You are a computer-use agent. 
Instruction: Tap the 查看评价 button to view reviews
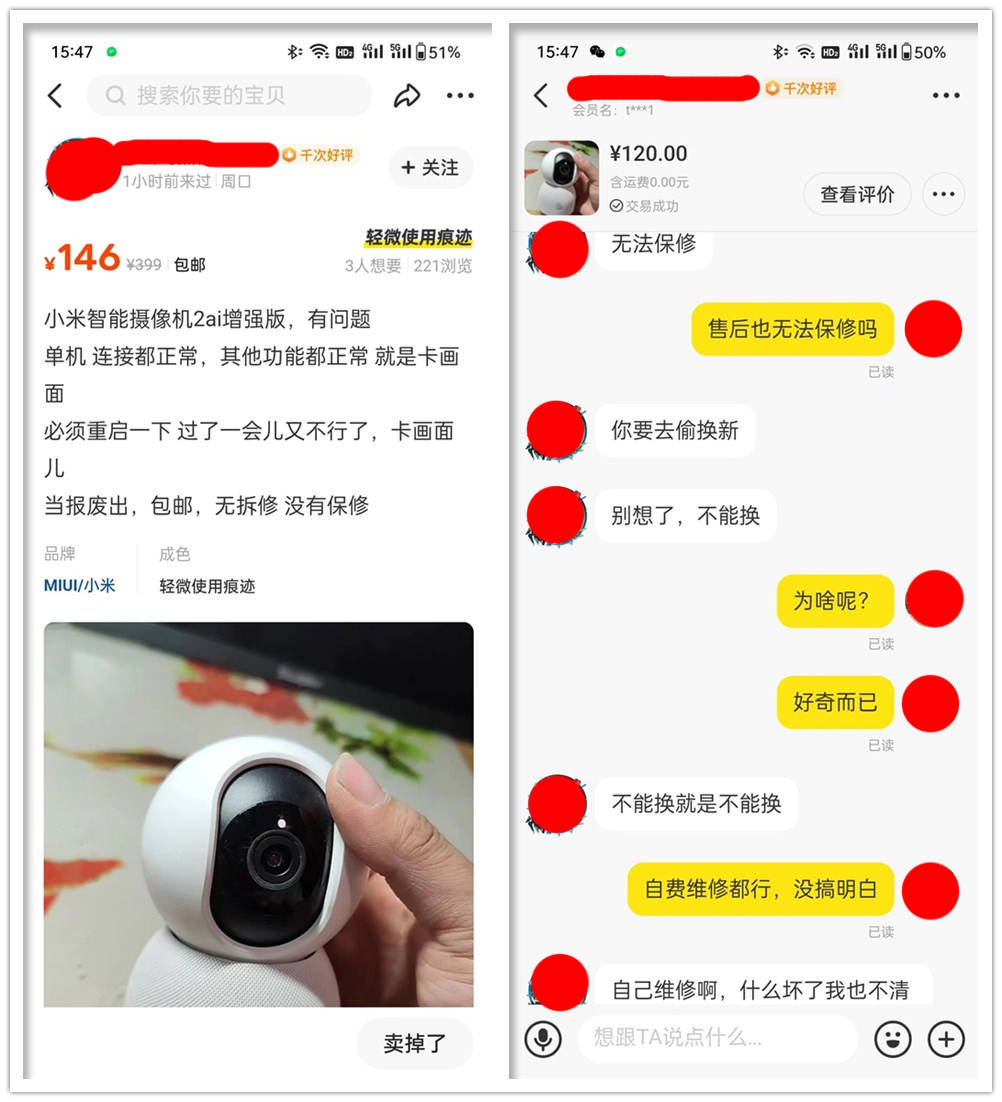tap(857, 195)
